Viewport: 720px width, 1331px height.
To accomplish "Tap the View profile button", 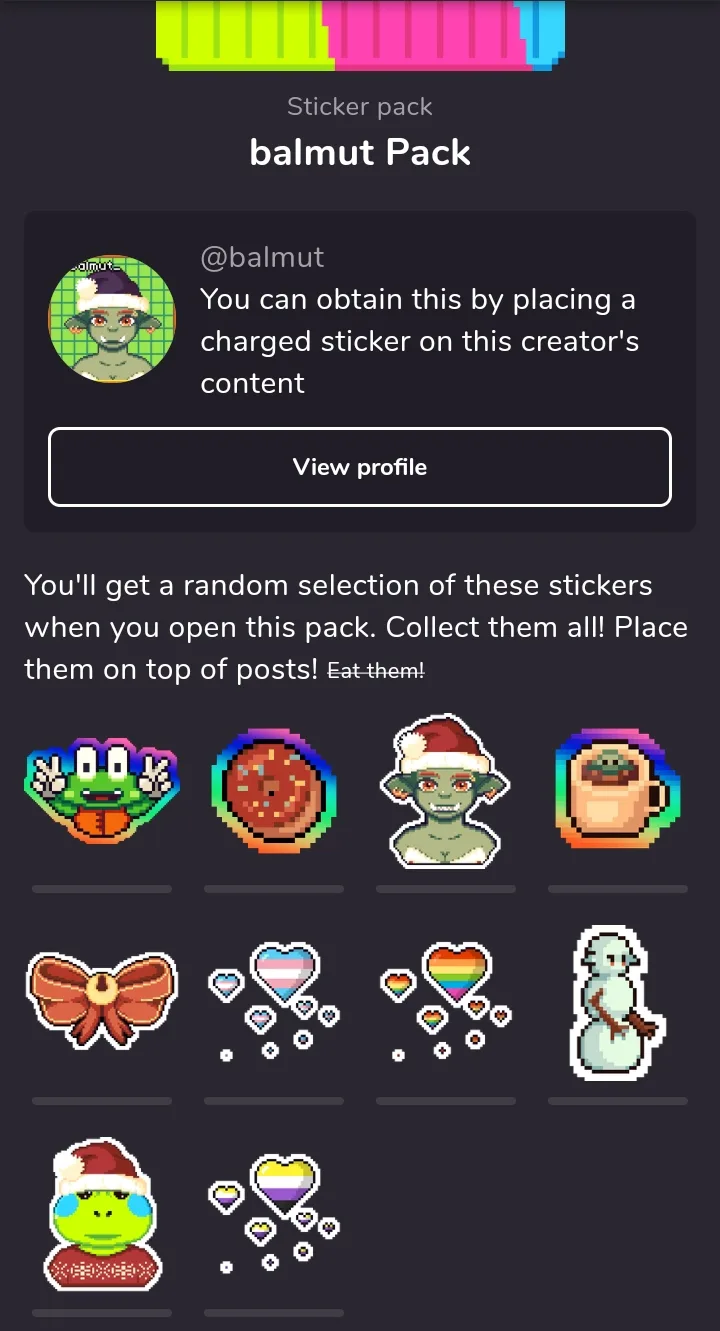I will tap(360, 467).
